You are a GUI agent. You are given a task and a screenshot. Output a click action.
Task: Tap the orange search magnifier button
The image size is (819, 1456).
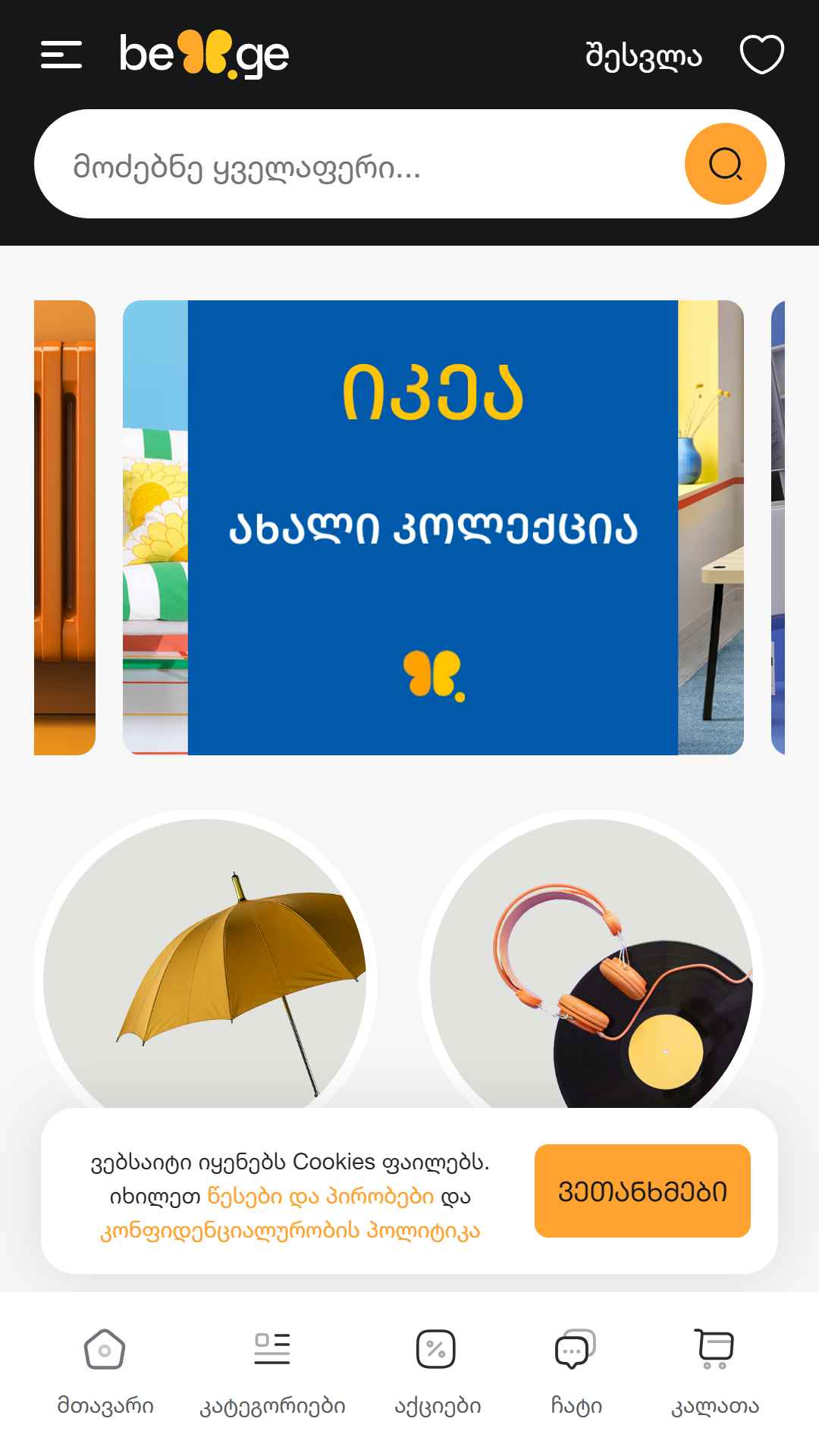[725, 164]
